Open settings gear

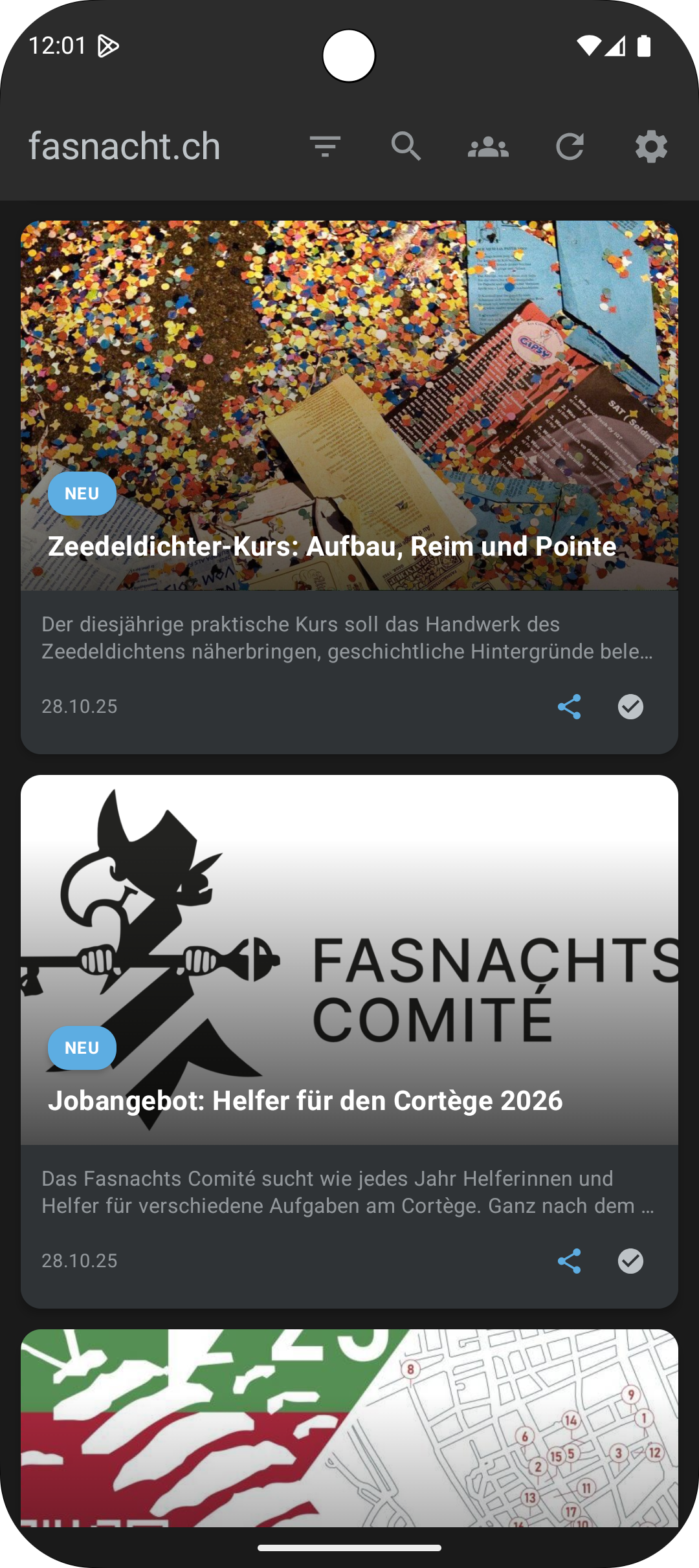(x=651, y=146)
